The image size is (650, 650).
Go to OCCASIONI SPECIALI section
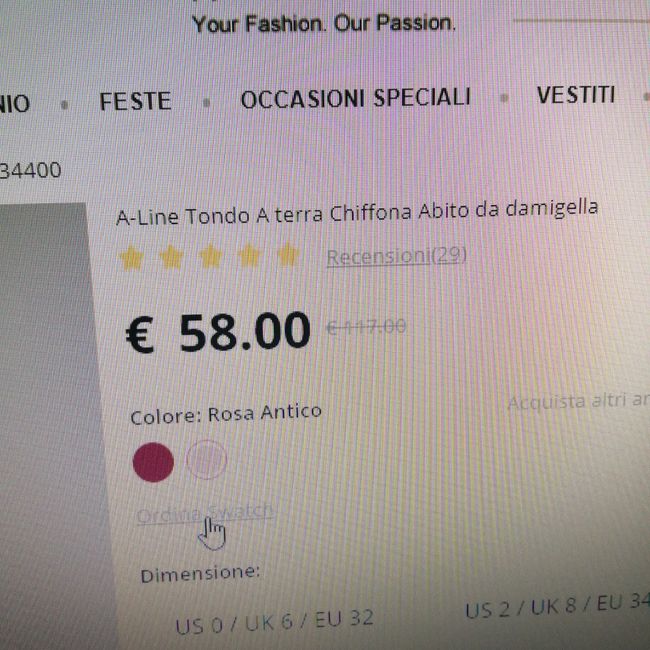355,98
